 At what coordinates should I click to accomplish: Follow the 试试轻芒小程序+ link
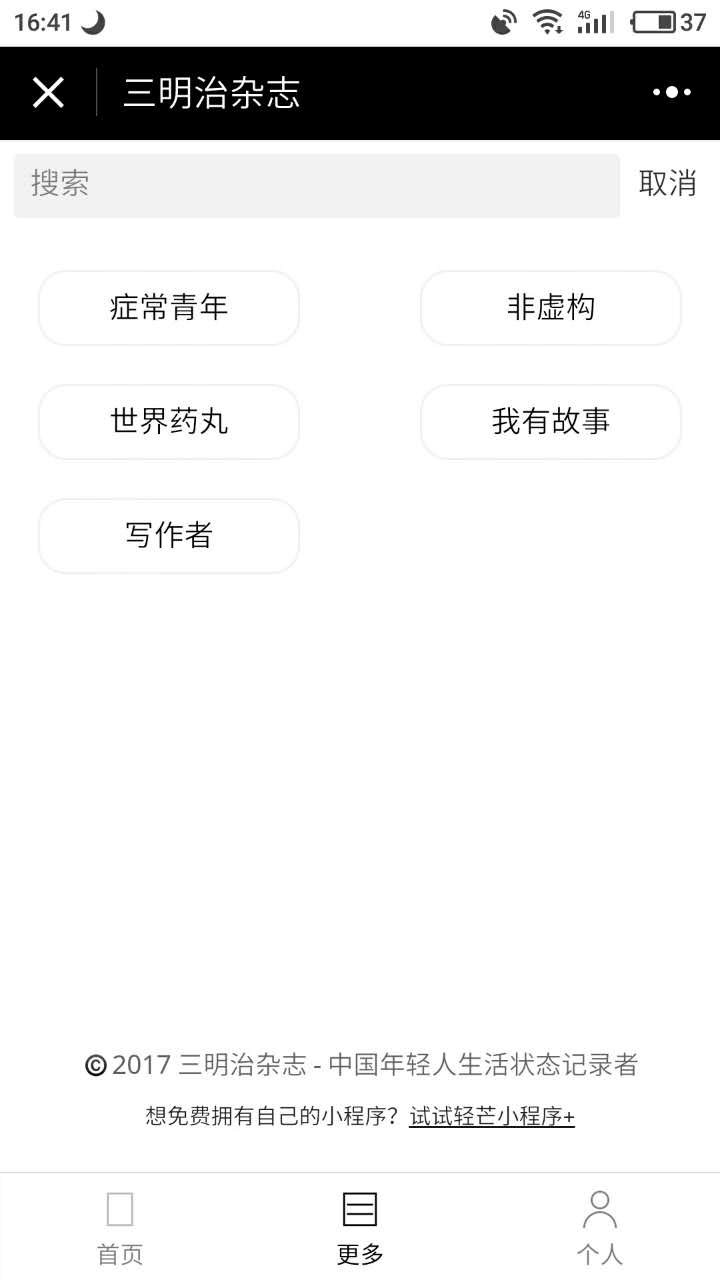492,1117
